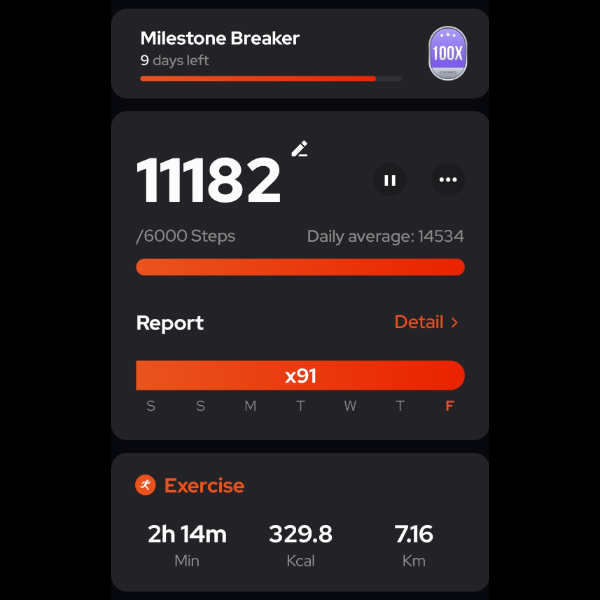
Task: Open the Exercise summary card
Action: 299,522
